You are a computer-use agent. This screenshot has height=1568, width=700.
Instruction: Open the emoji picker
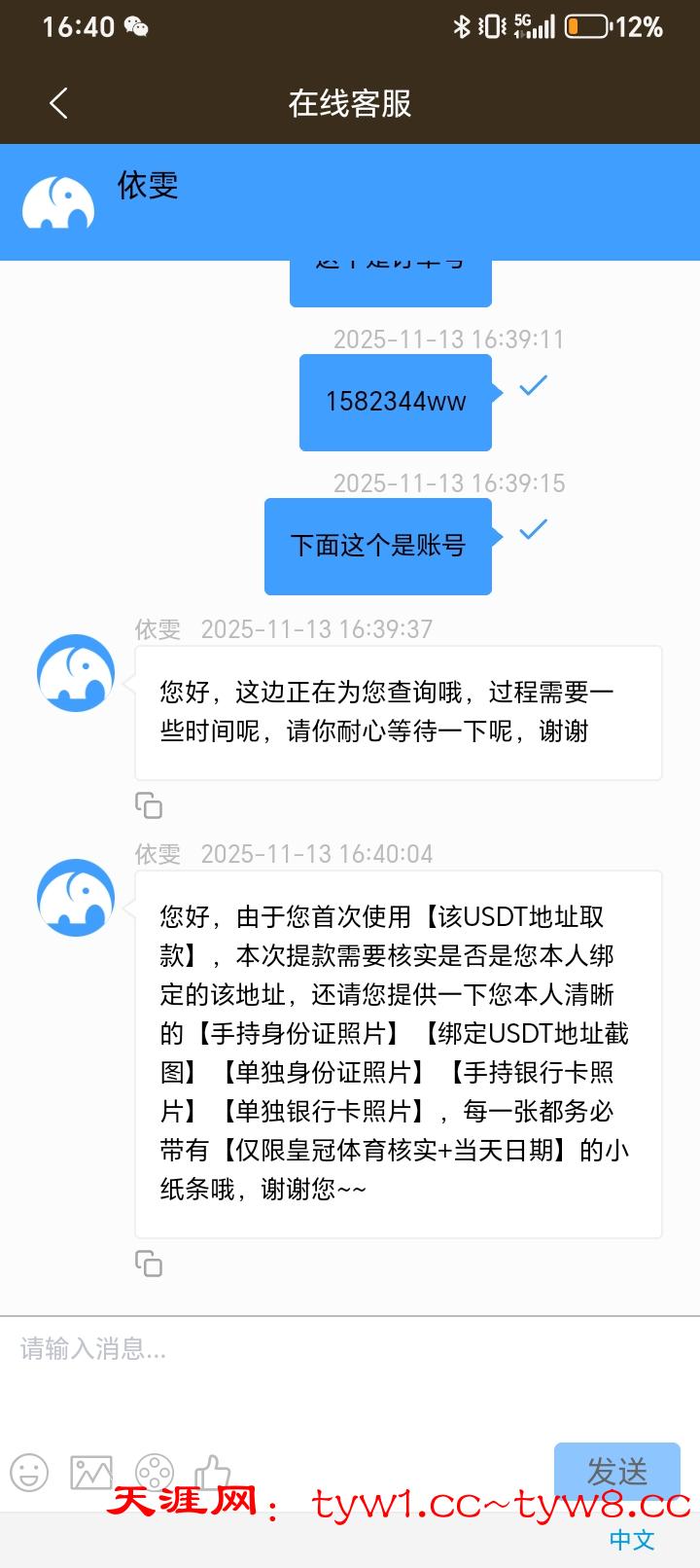click(29, 1473)
